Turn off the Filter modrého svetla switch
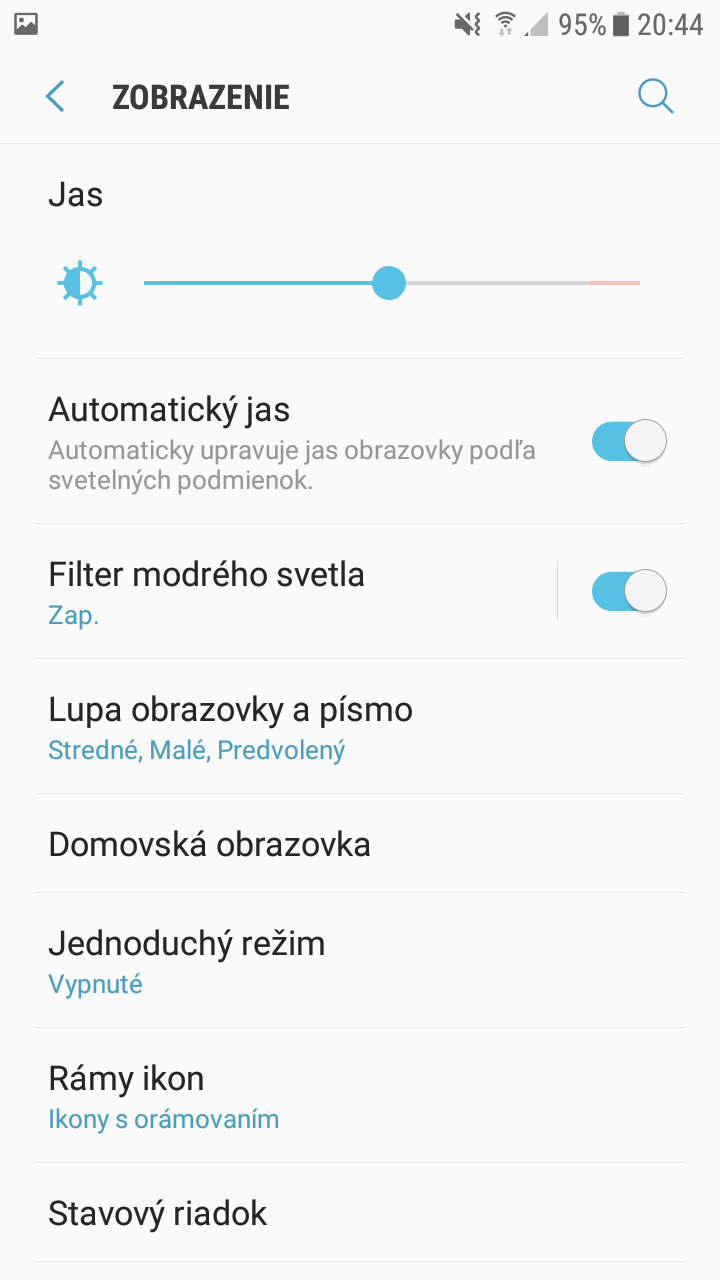This screenshot has width=720, height=1280. (x=629, y=591)
